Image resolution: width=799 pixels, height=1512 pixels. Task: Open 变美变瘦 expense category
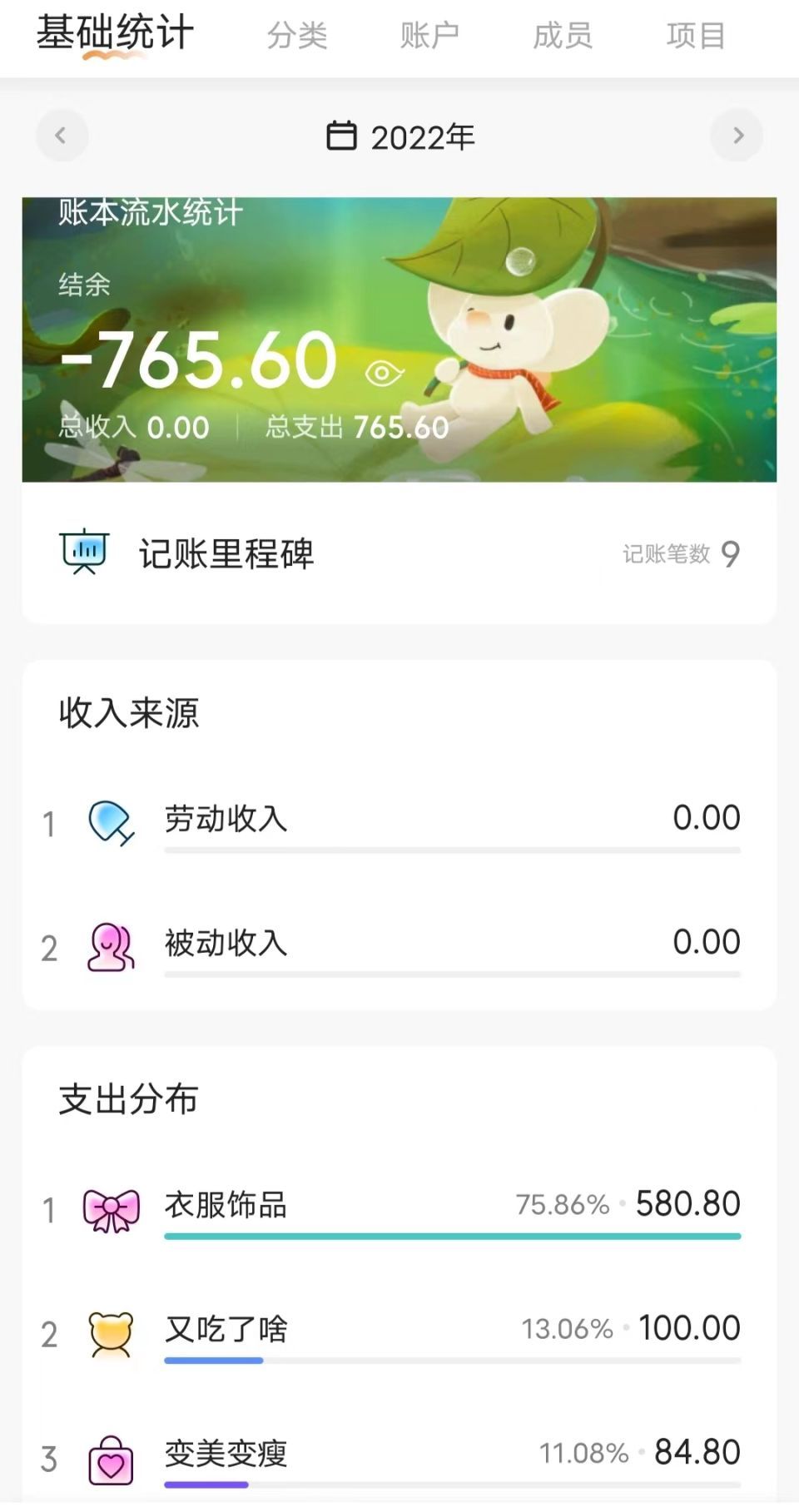coord(399,1455)
